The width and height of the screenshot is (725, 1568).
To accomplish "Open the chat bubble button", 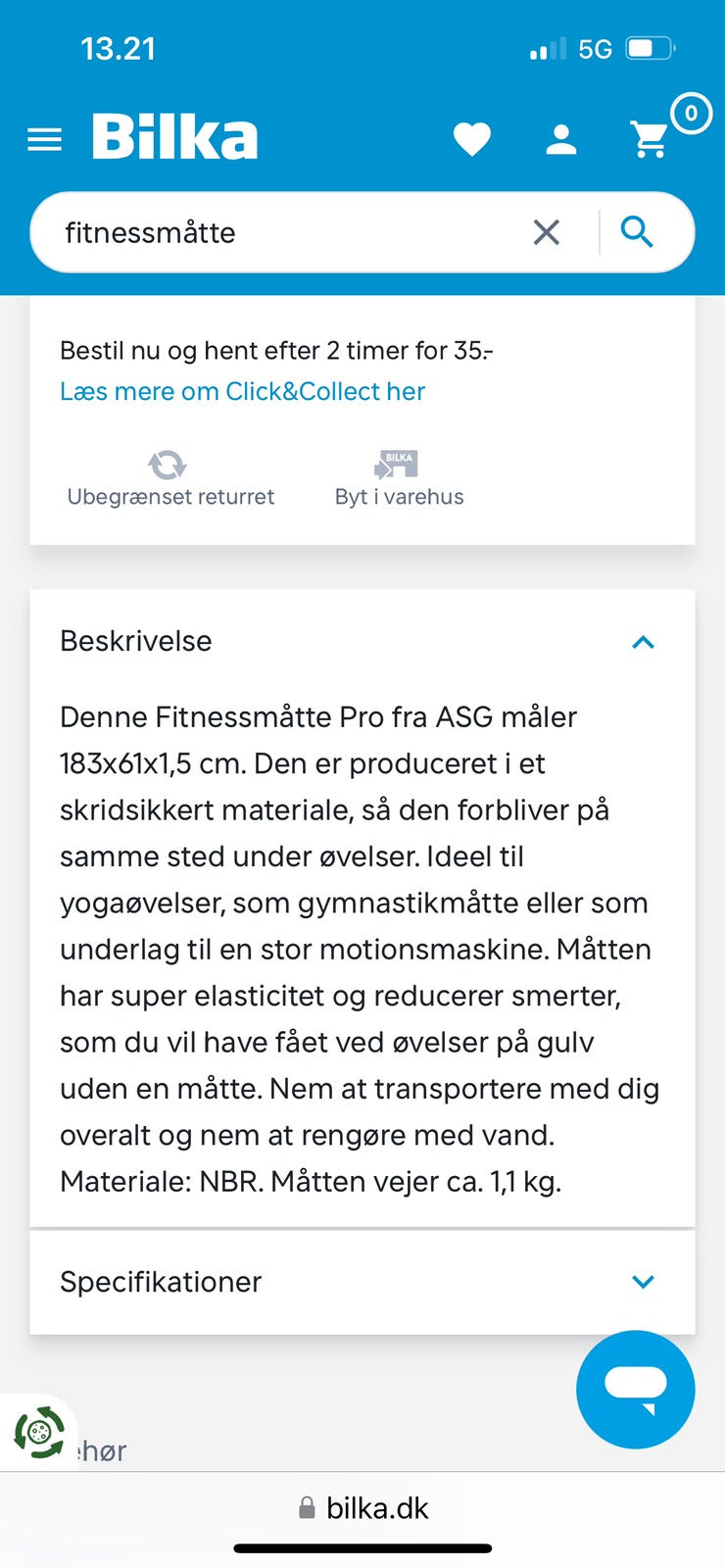I will pos(636,1389).
